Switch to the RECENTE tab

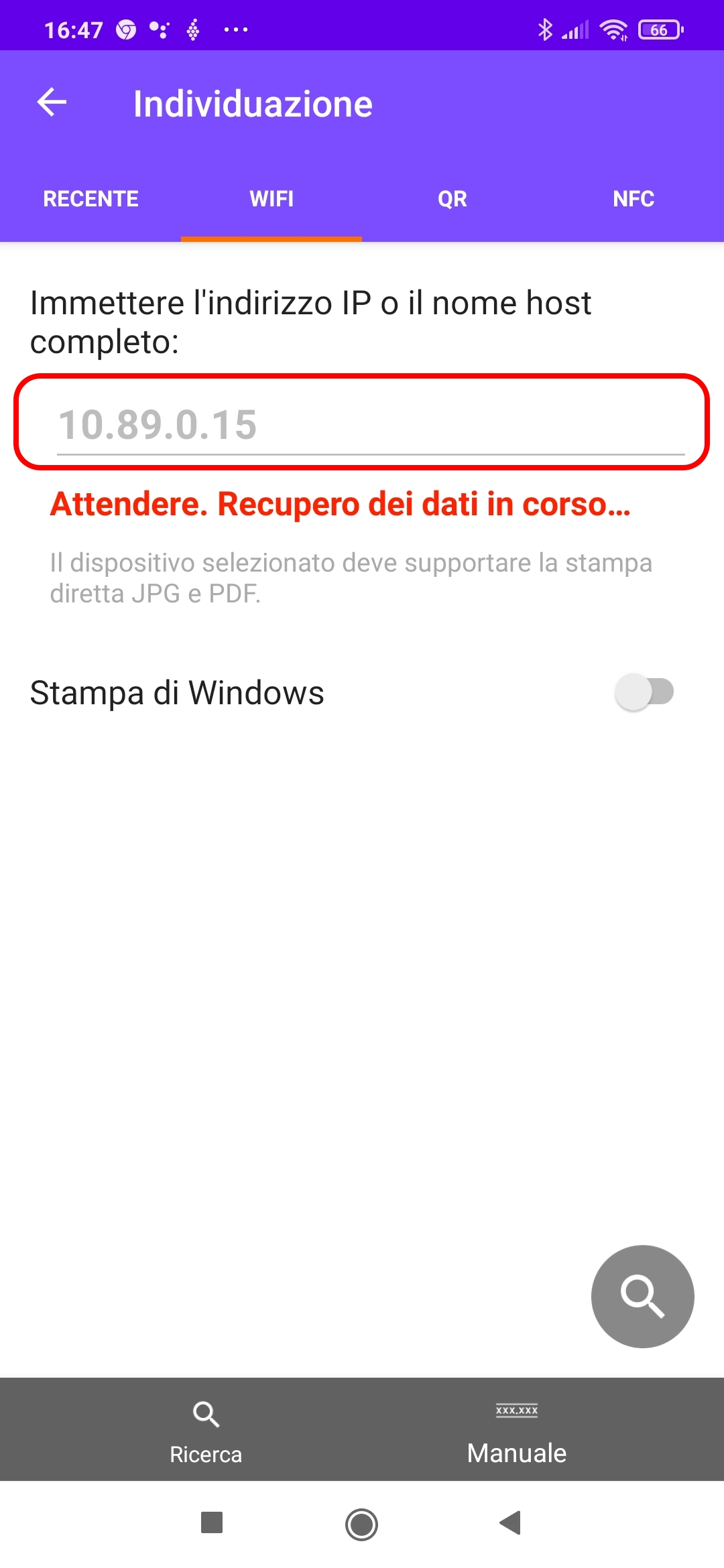pos(90,199)
